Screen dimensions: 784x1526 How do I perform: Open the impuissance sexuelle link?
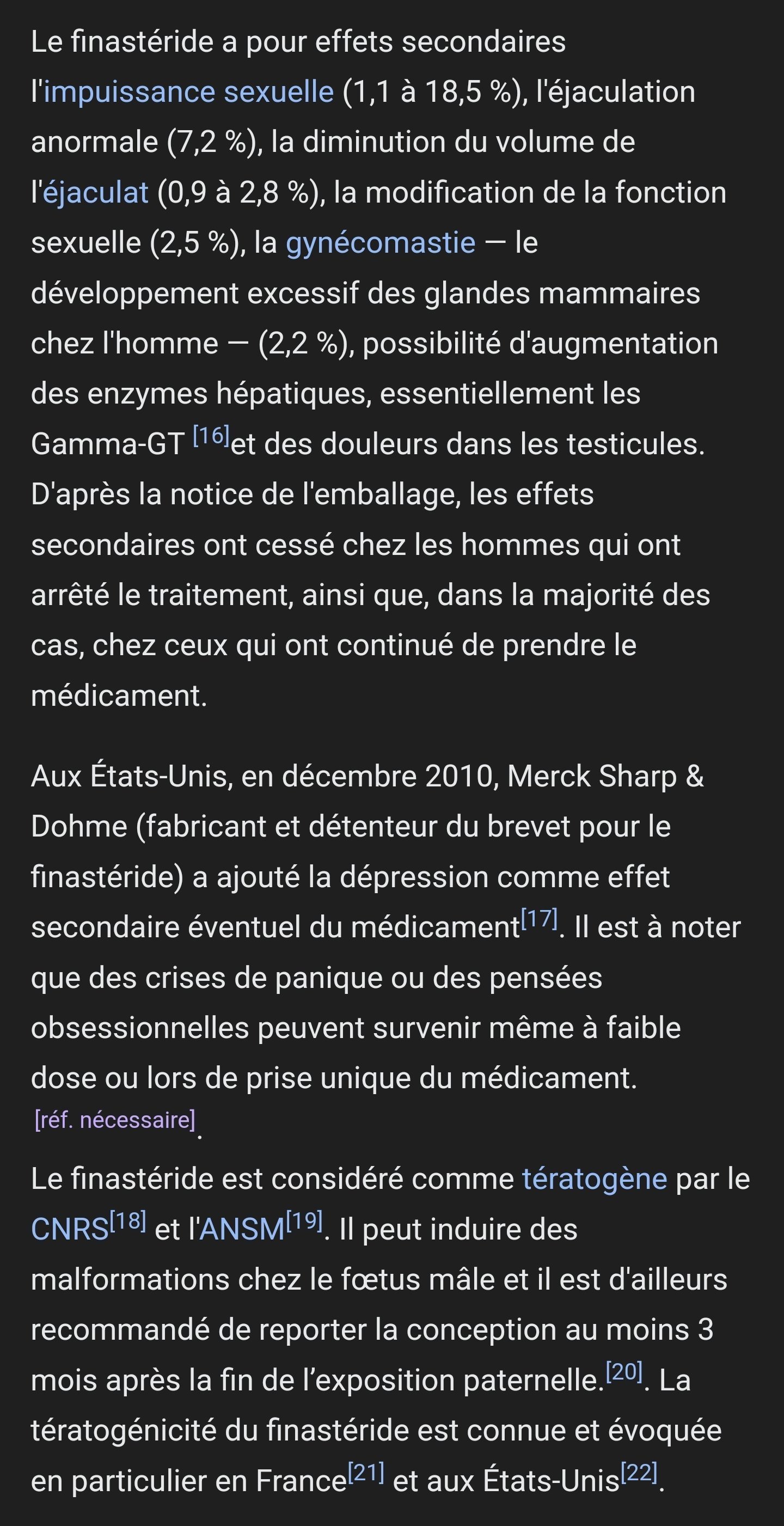188,92
